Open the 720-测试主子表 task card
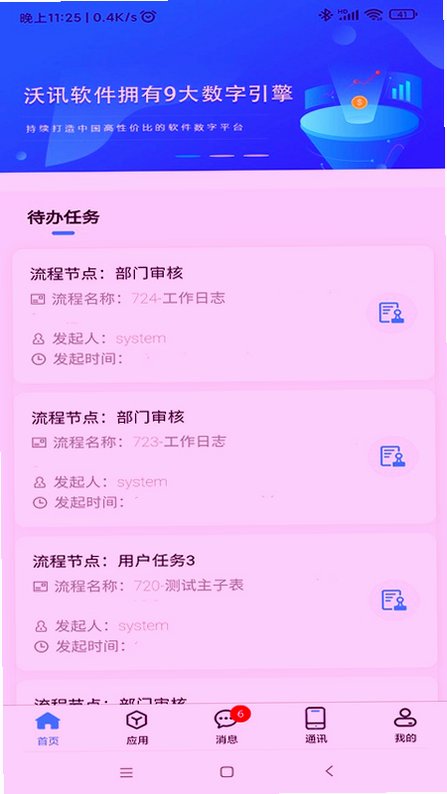 (226, 601)
